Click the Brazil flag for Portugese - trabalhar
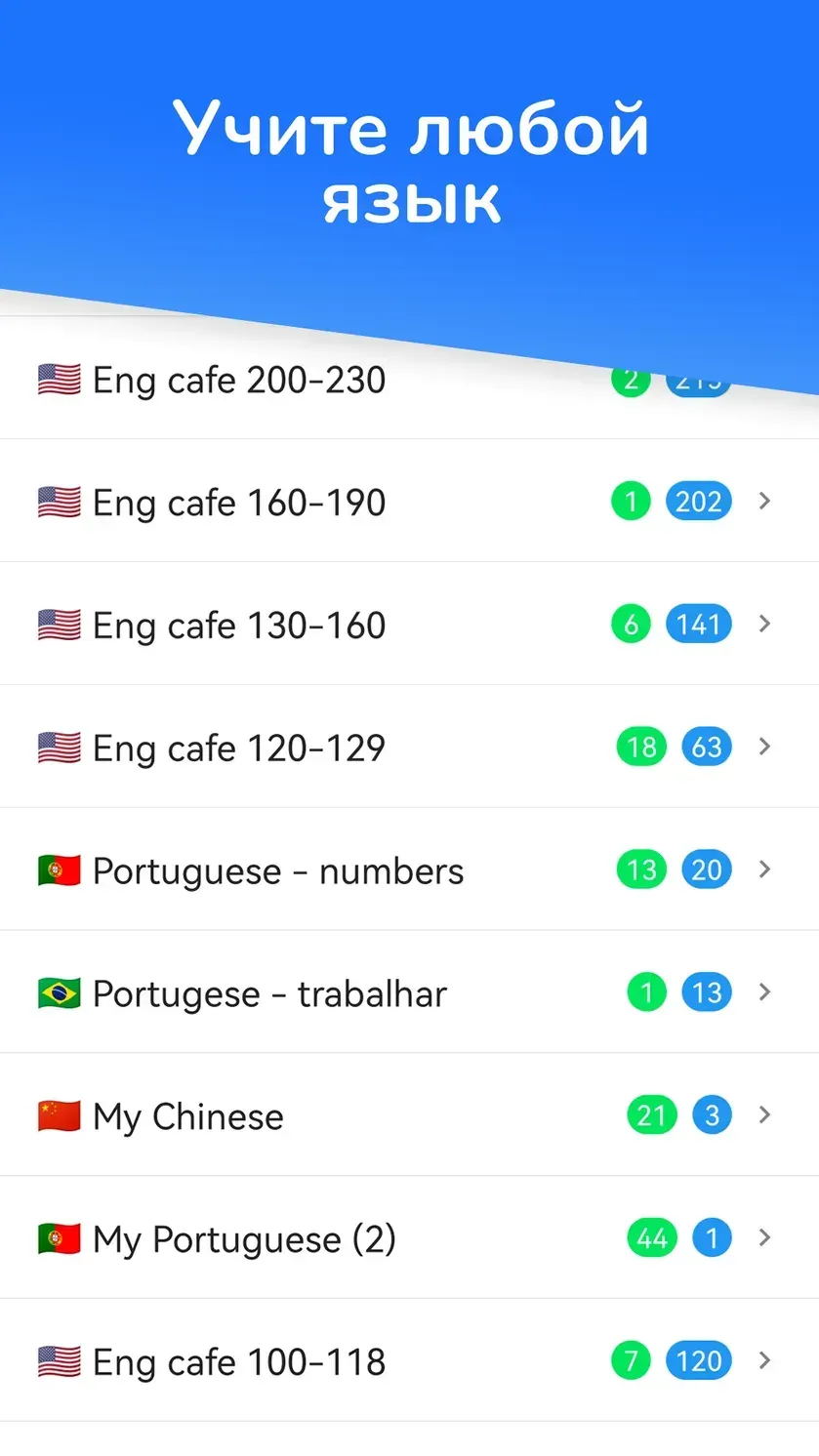This screenshot has width=819, height=1456. 58,992
